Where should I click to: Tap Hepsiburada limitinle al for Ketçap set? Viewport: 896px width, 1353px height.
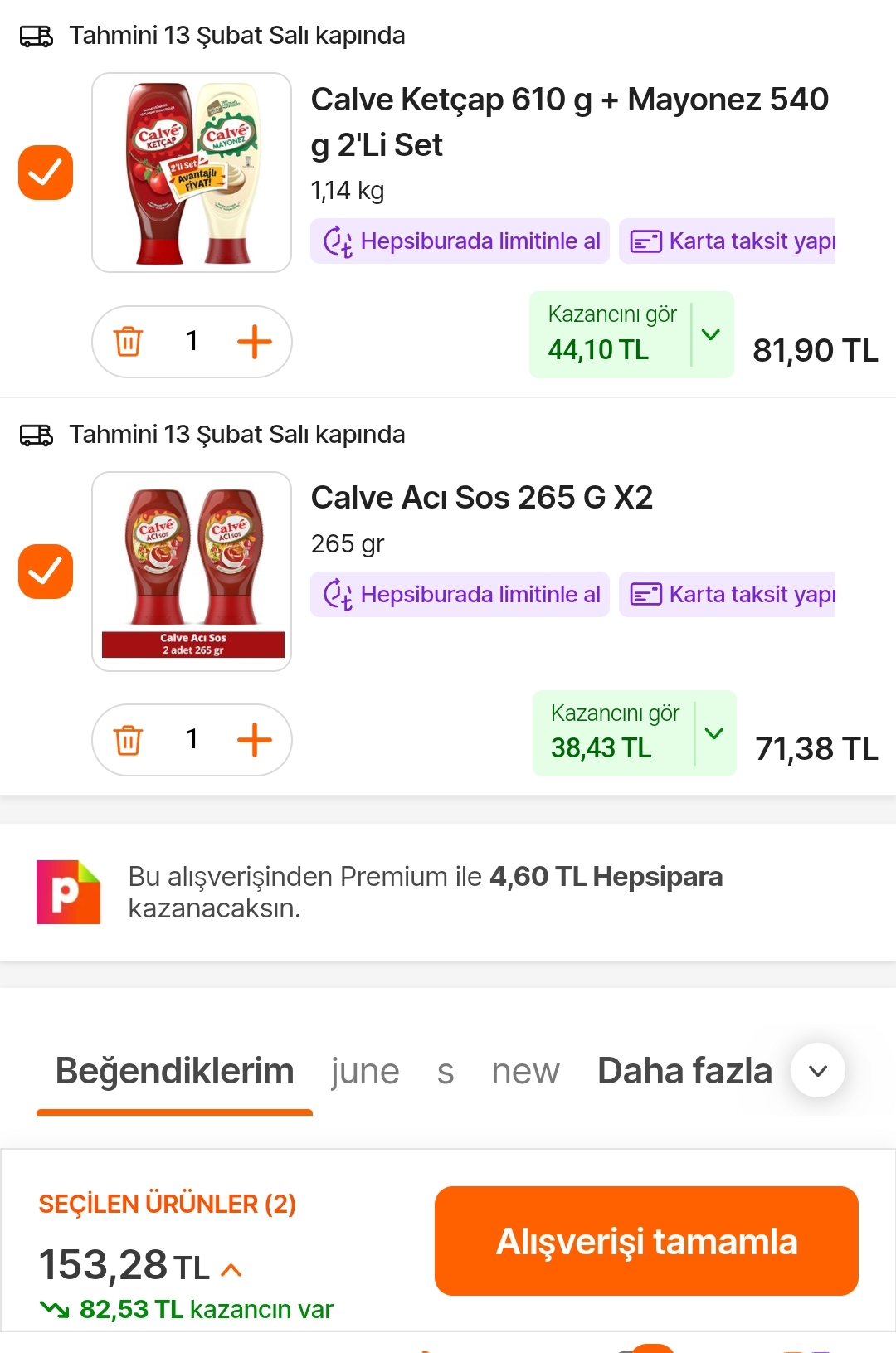(x=460, y=241)
